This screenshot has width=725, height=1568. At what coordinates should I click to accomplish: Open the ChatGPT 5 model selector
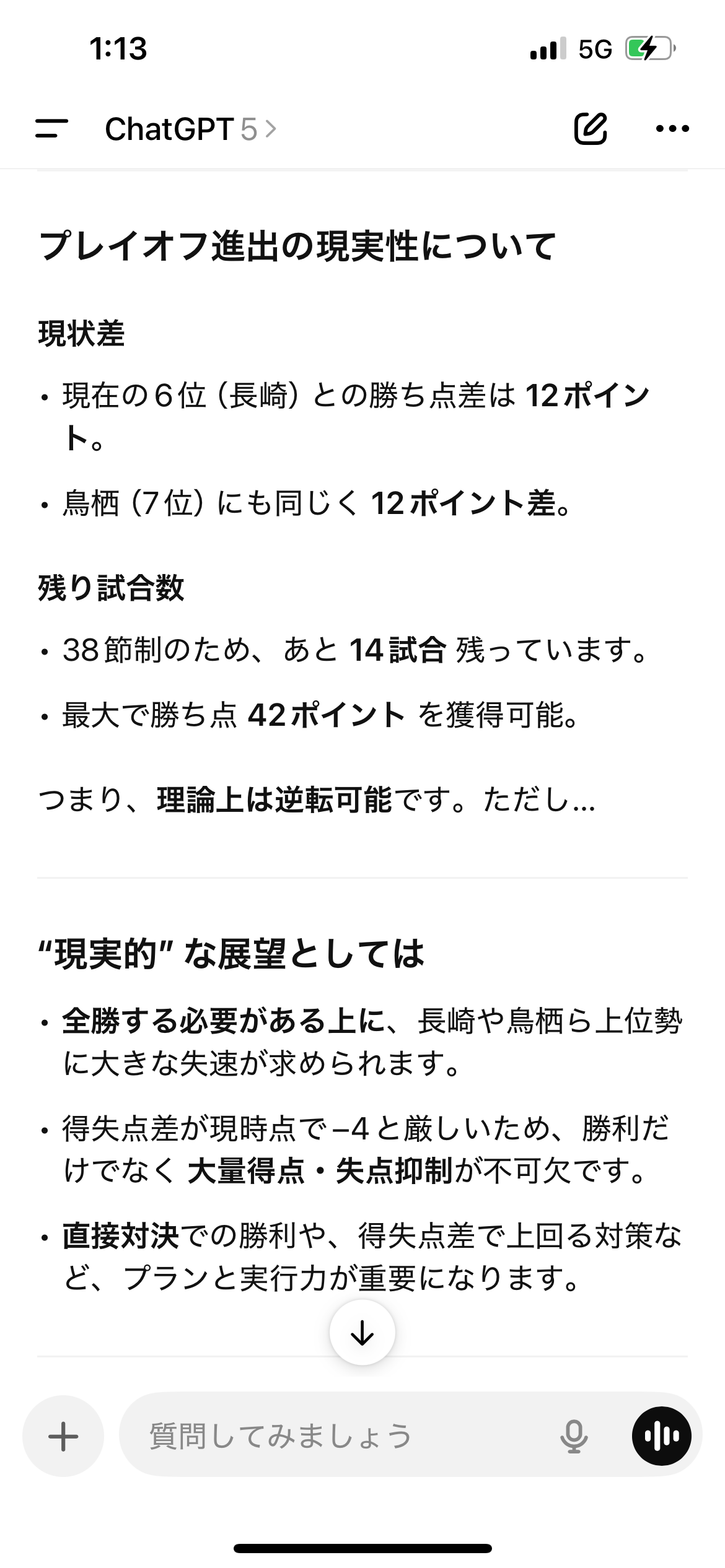[190, 129]
